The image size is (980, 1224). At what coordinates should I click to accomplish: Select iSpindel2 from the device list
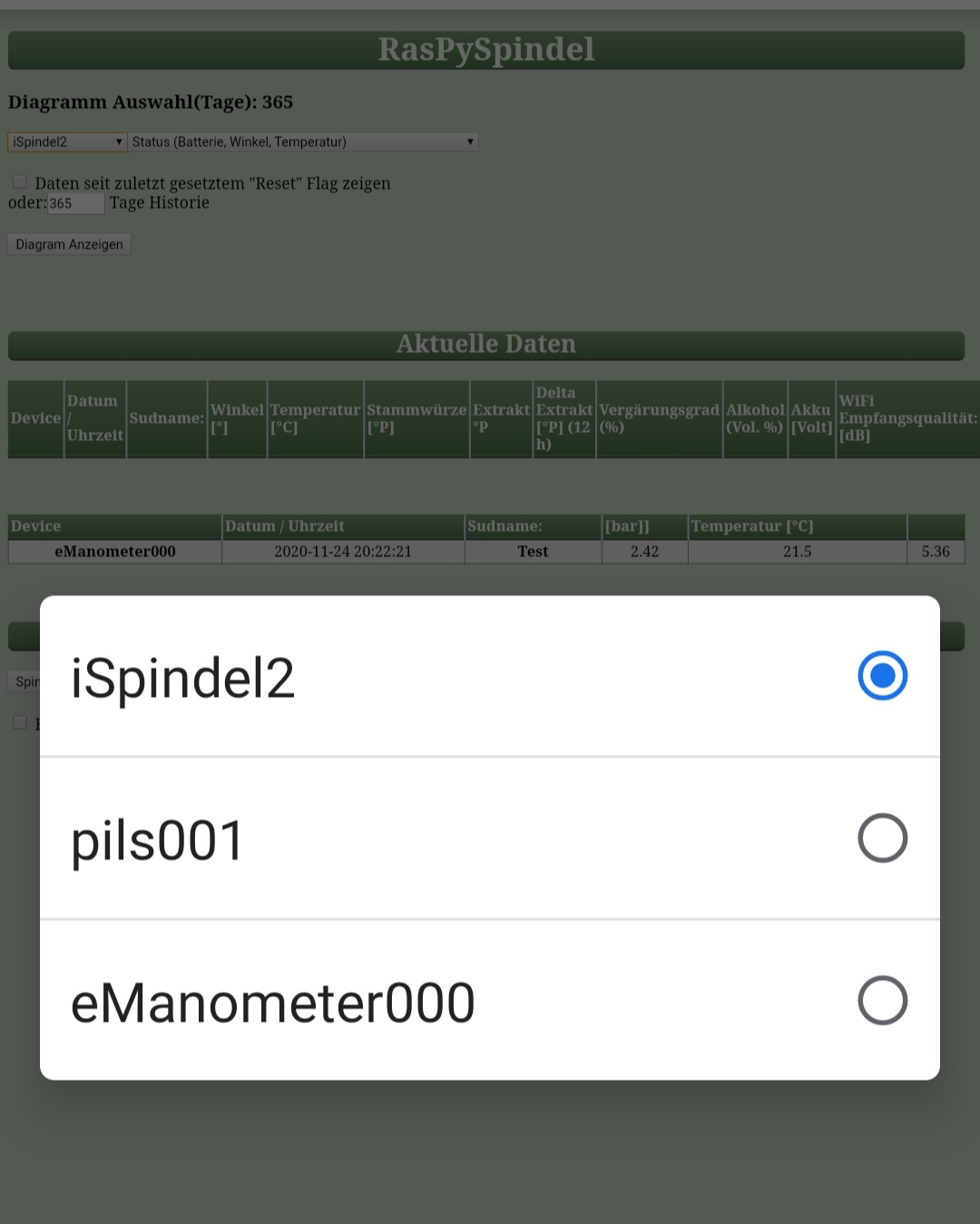point(490,677)
